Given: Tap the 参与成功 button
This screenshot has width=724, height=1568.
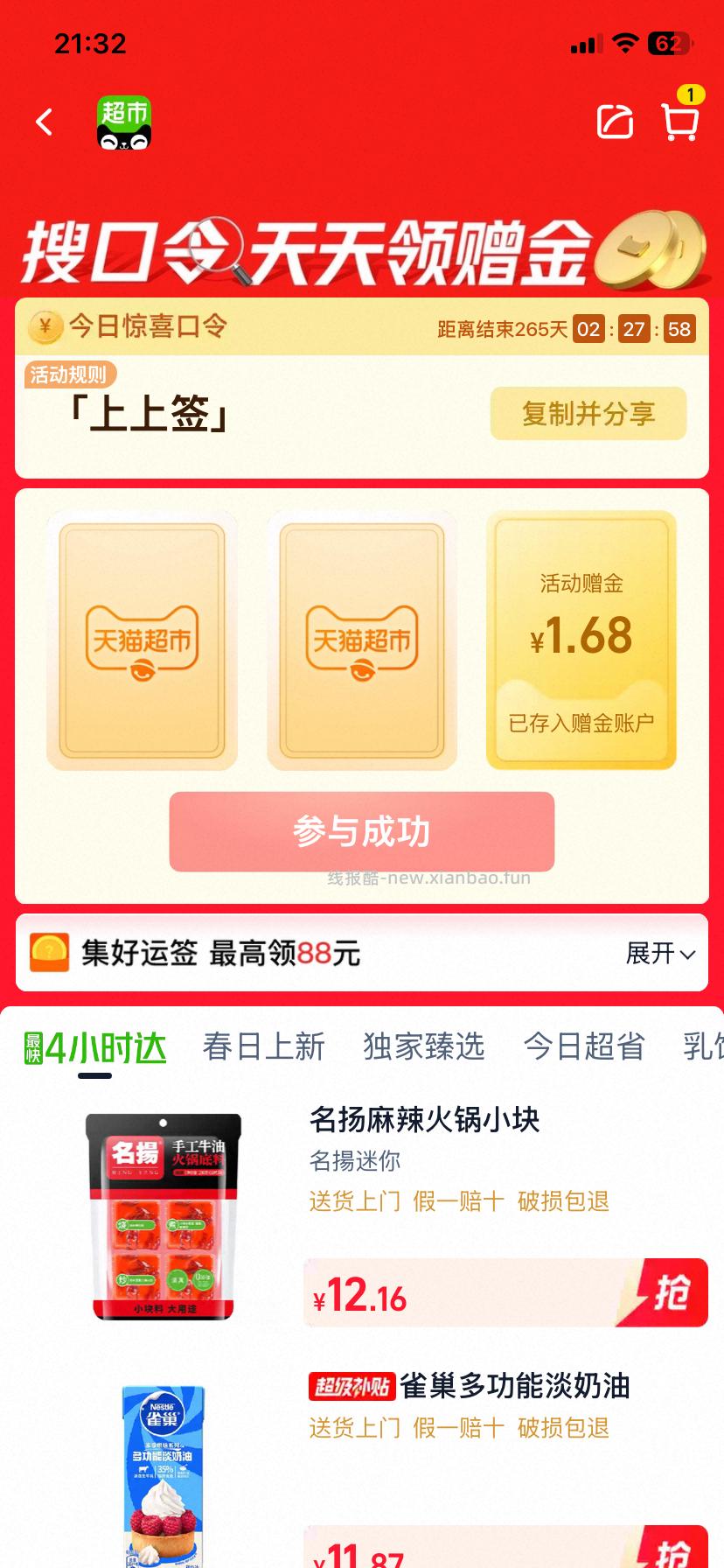Looking at the screenshot, I should click(x=362, y=831).
